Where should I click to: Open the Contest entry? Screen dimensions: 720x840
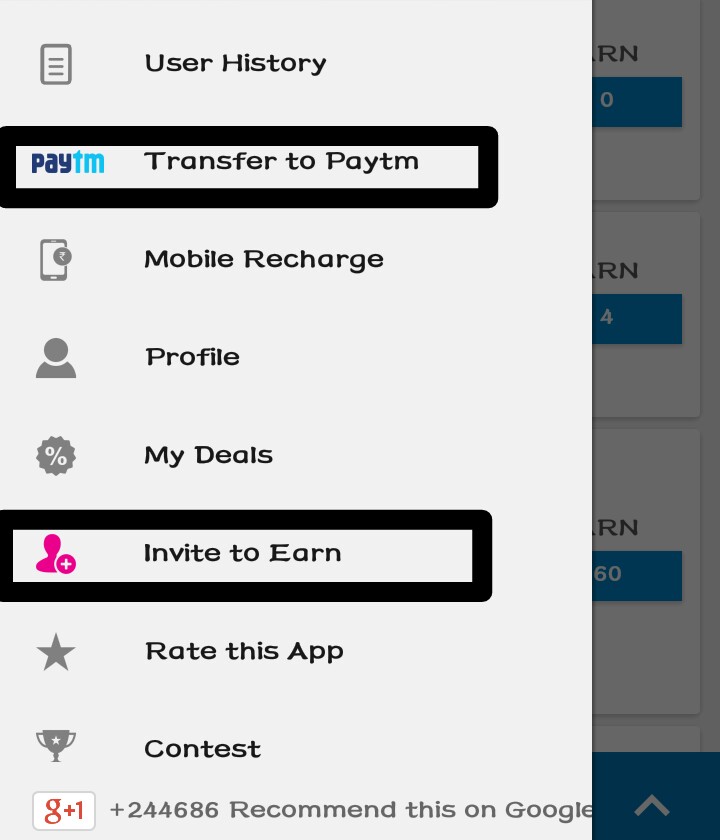pyautogui.click(x=202, y=748)
